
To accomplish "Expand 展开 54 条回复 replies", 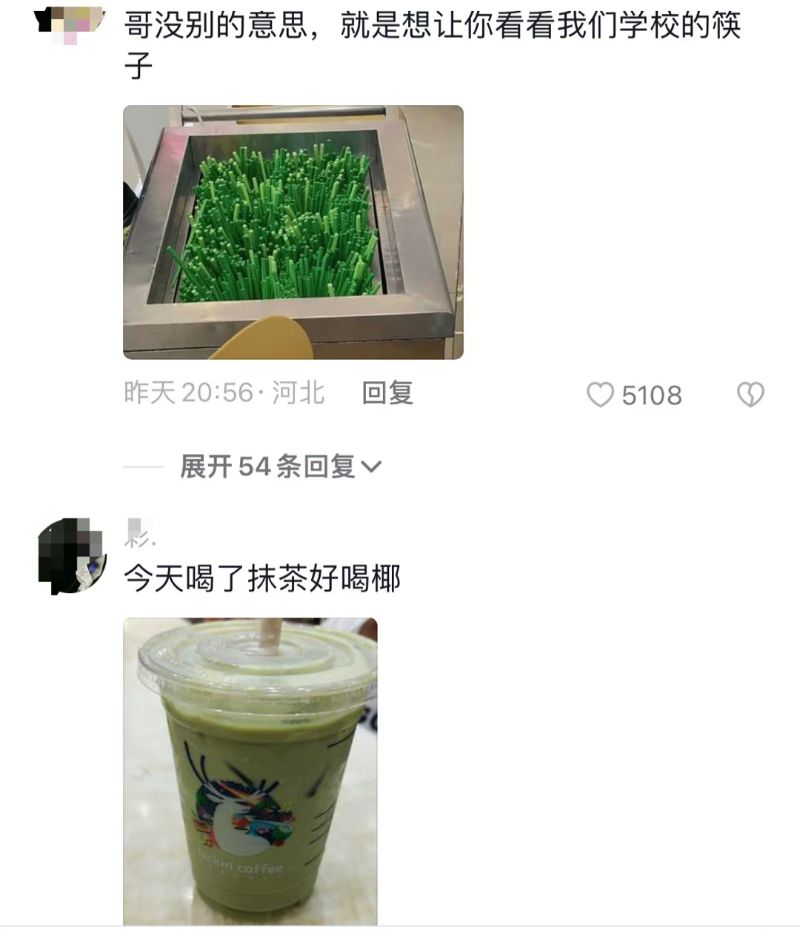I will 280,466.
